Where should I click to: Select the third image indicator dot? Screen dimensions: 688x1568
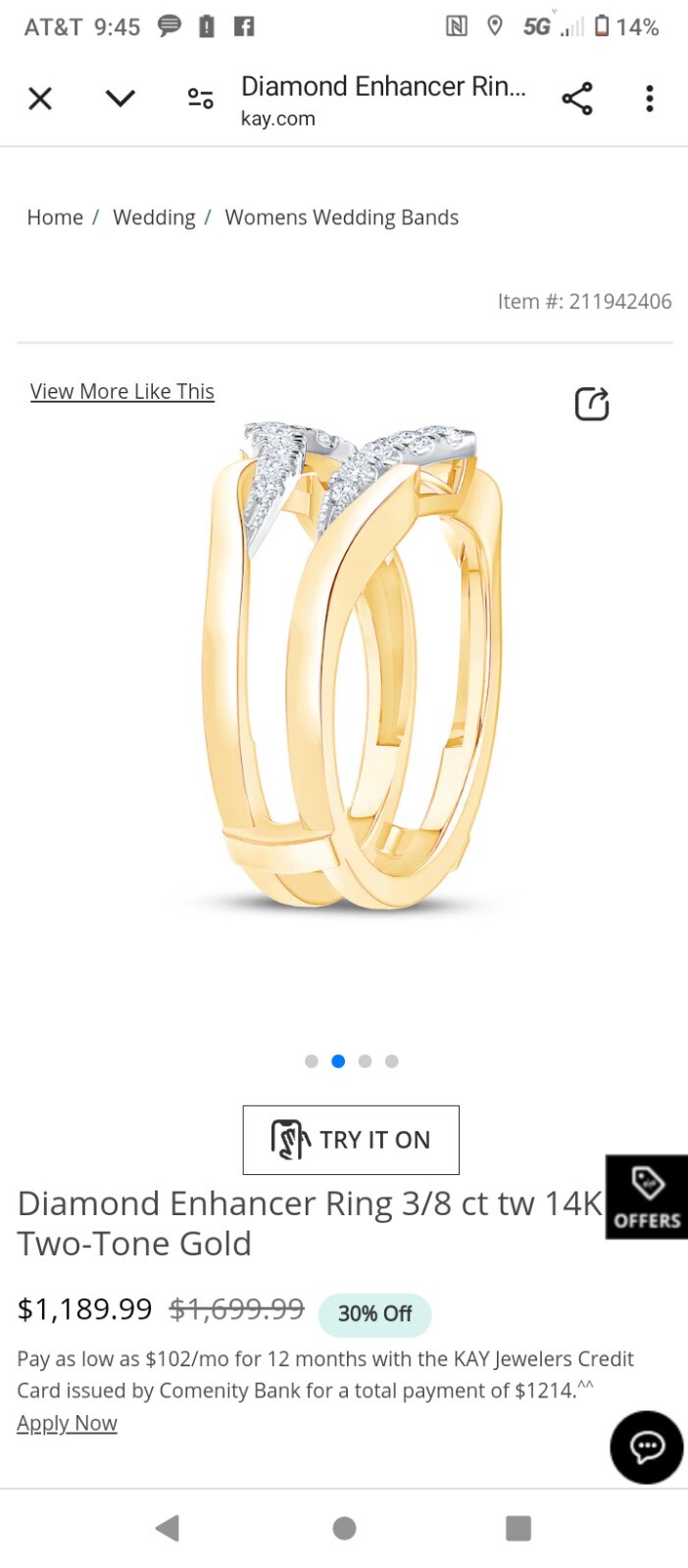[365, 1061]
